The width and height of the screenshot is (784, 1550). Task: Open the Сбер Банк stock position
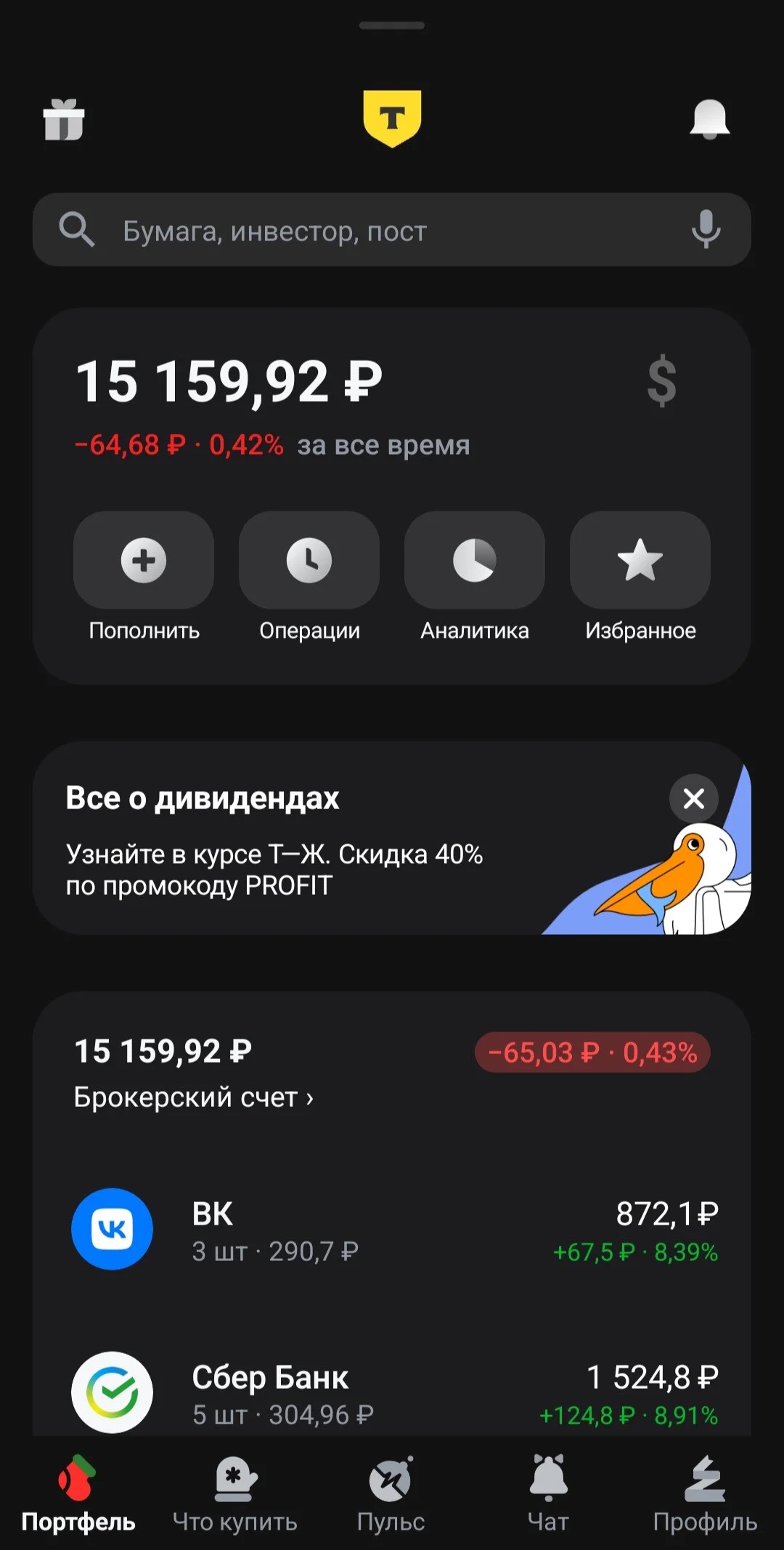(392, 1392)
